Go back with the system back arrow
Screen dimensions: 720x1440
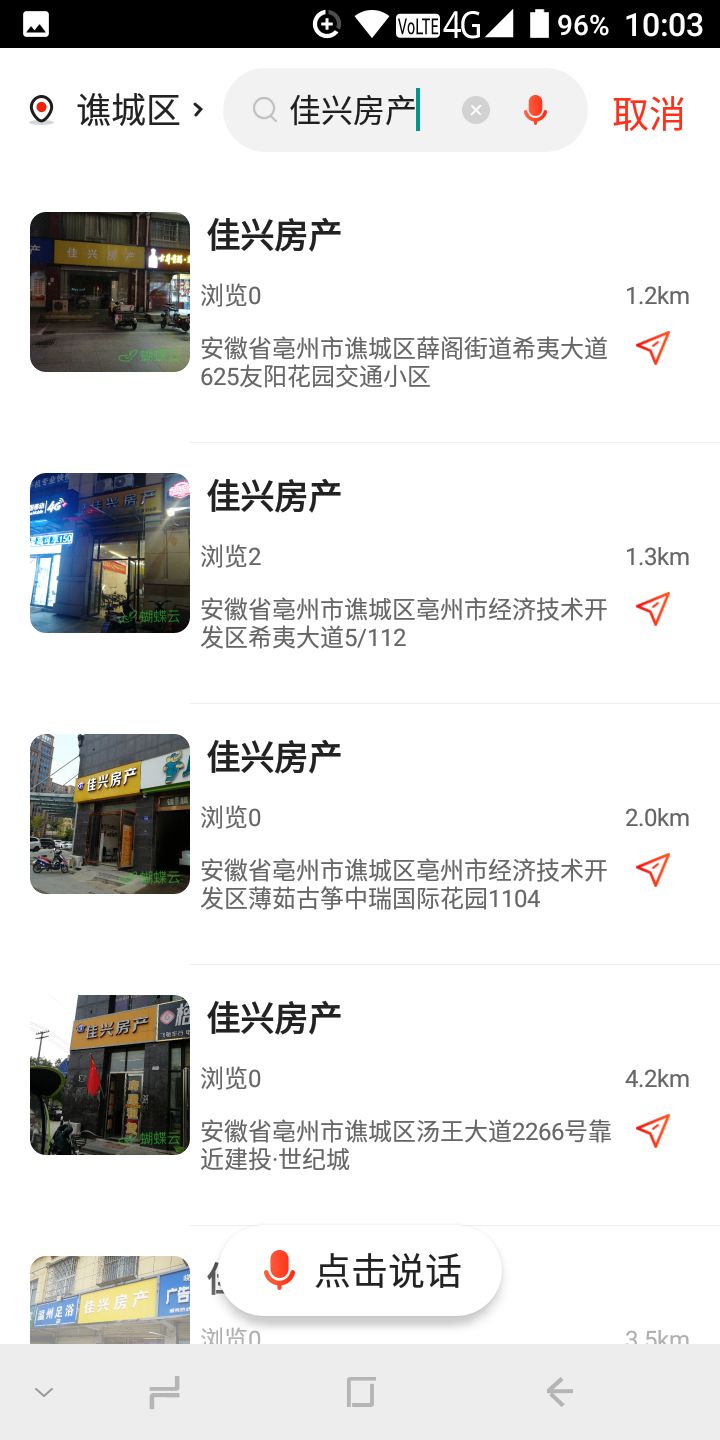pyautogui.click(x=559, y=1391)
